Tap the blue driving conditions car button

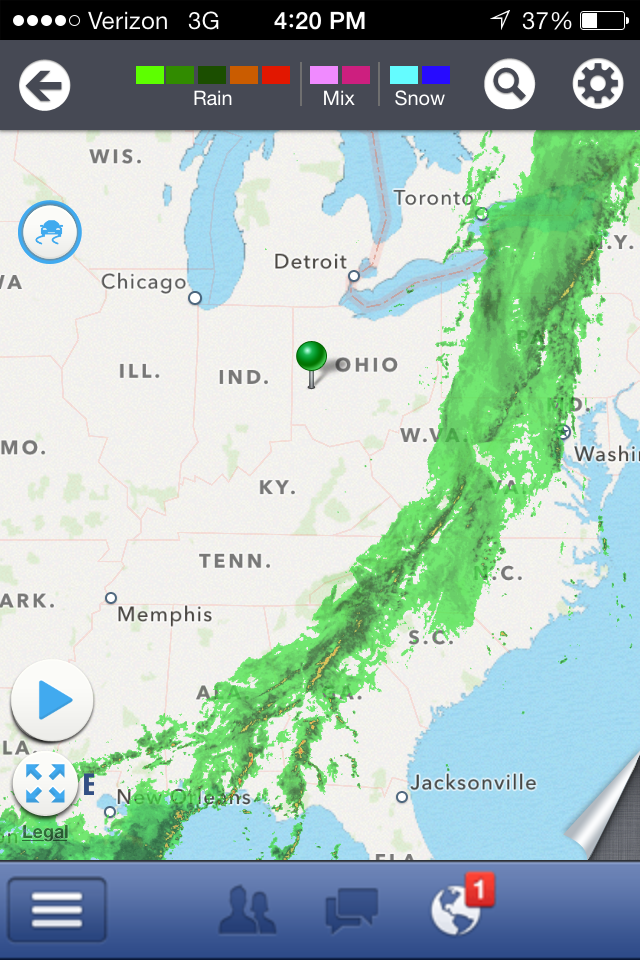click(x=50, y=232)
